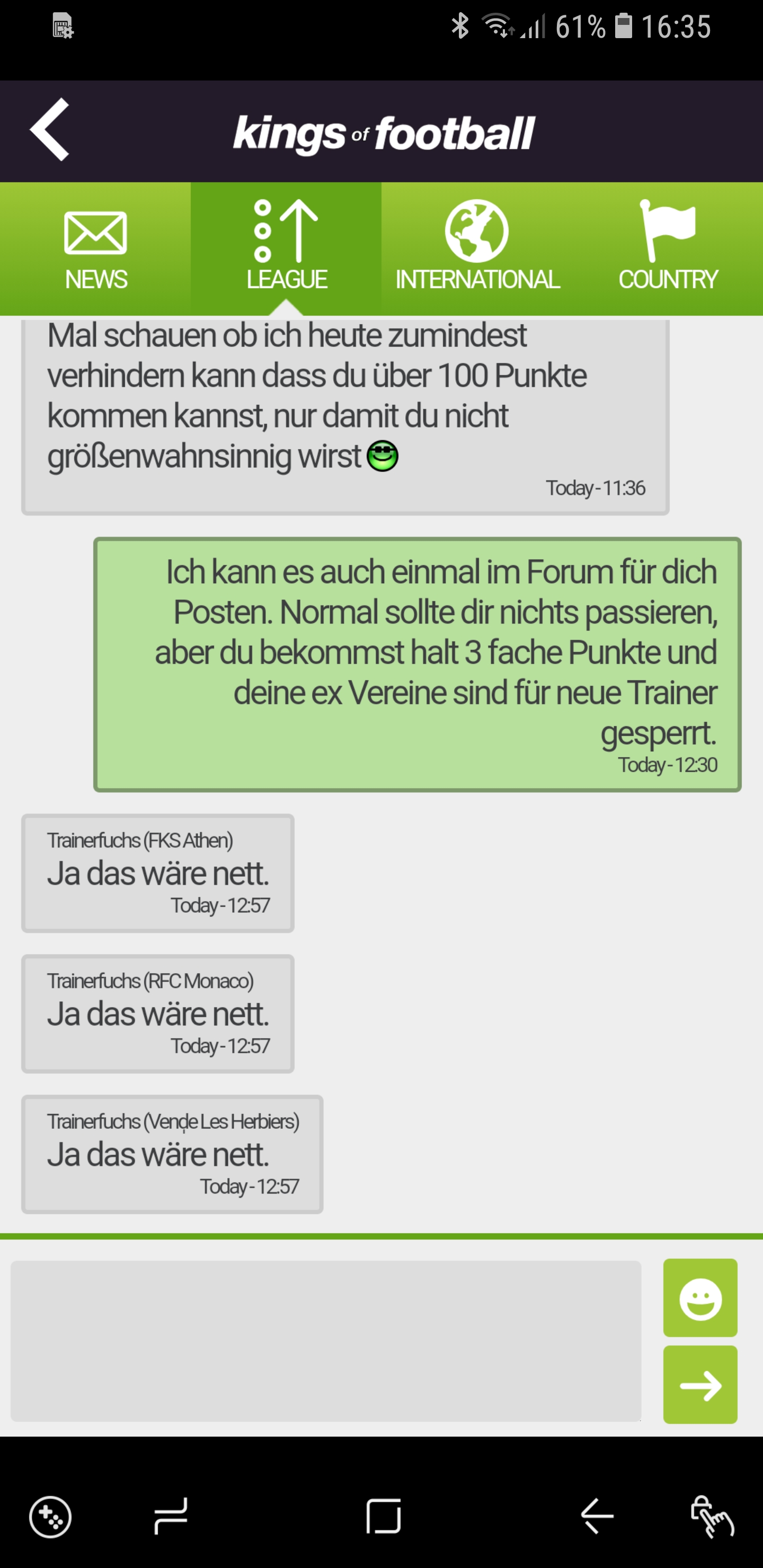Open the emoji picker button

click(699, 1298)
